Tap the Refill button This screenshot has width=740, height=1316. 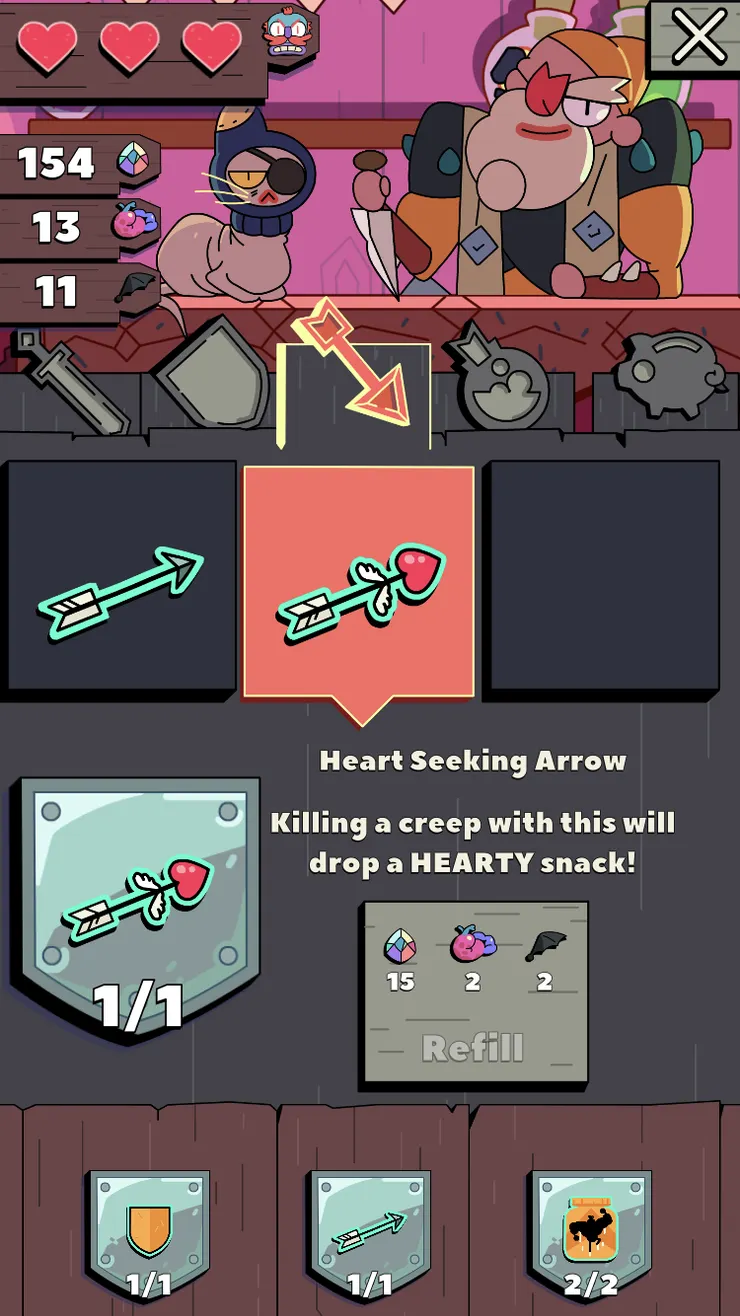[x=474, y=1046]
